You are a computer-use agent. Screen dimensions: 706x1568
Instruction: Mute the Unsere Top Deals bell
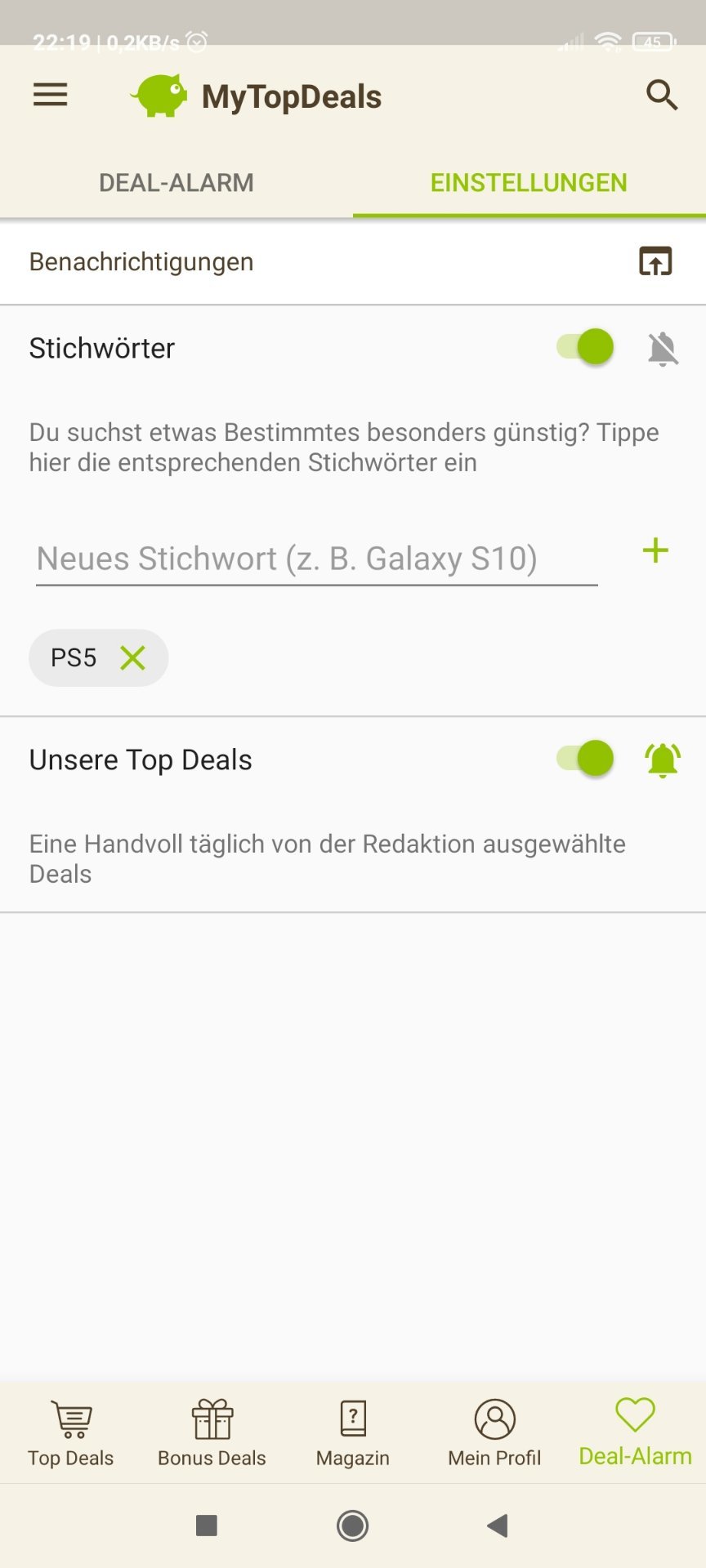[663, 760]
